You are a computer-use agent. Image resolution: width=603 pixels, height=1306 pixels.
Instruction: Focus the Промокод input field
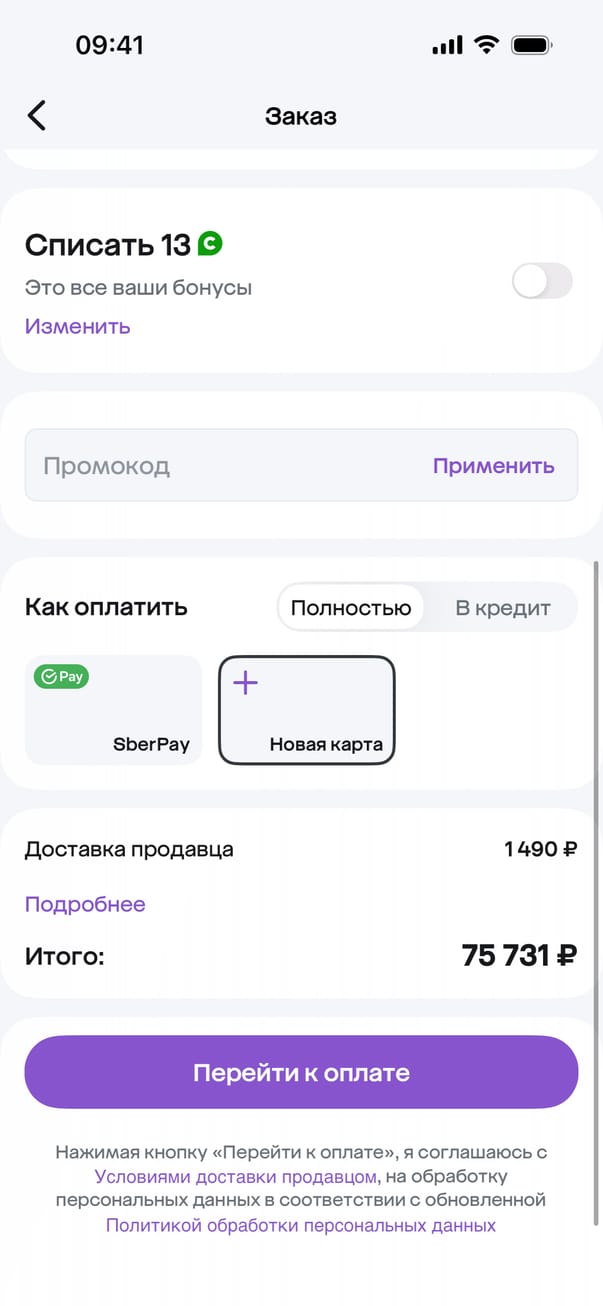[x=220, y=466]
